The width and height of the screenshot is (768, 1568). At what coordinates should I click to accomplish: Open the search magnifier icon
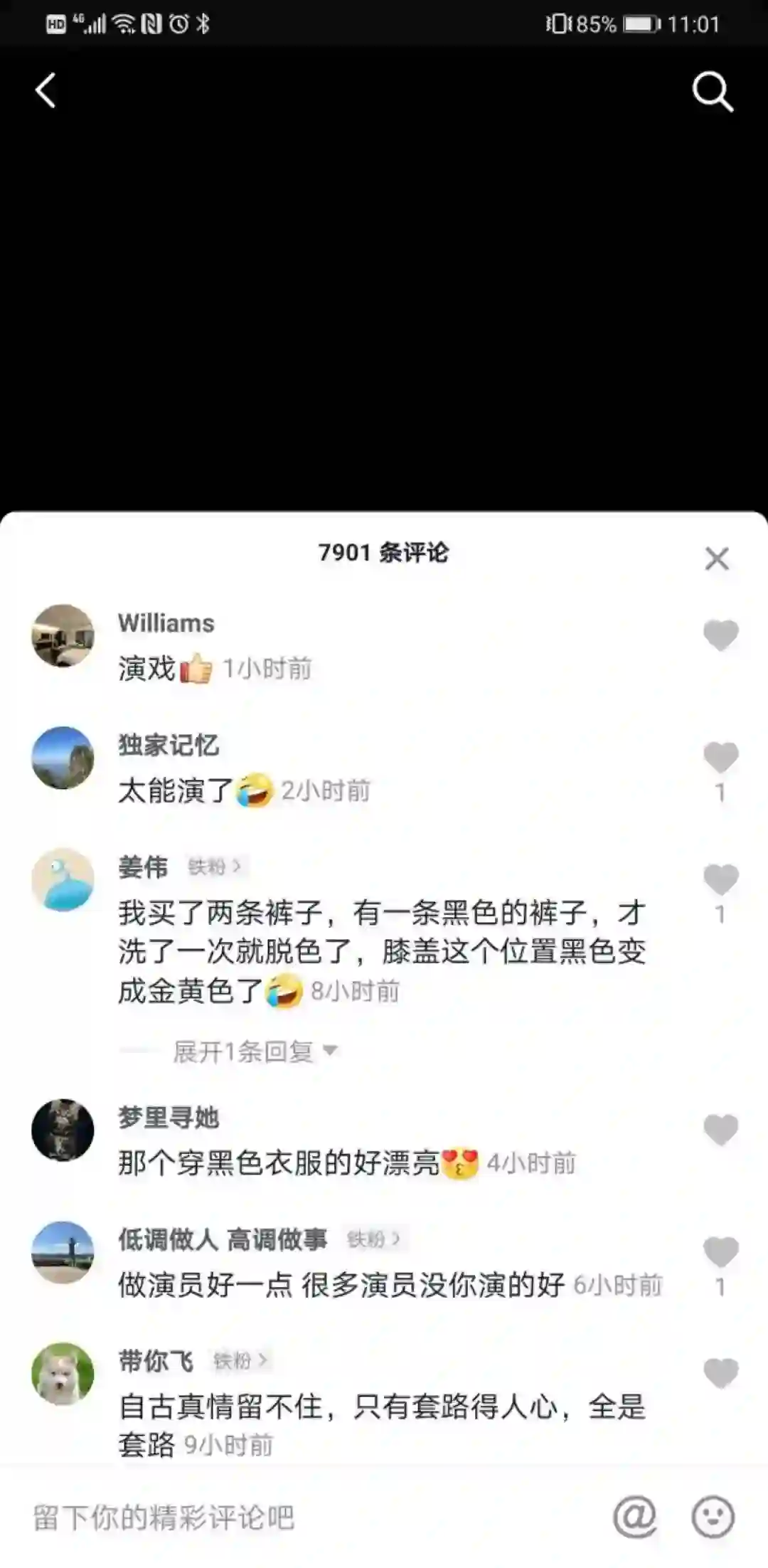click(712, 92)
